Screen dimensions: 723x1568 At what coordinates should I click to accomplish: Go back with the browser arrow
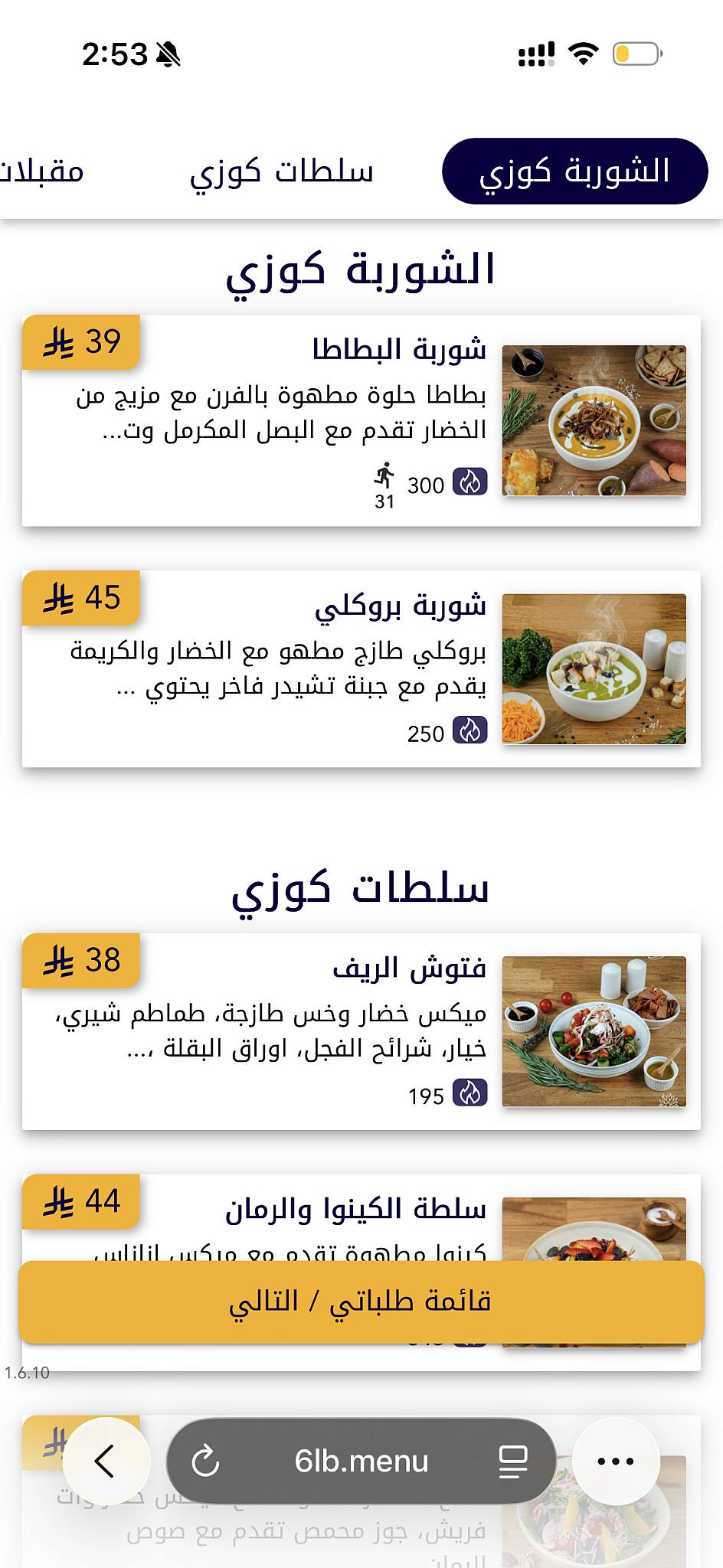click(105, 1461)
